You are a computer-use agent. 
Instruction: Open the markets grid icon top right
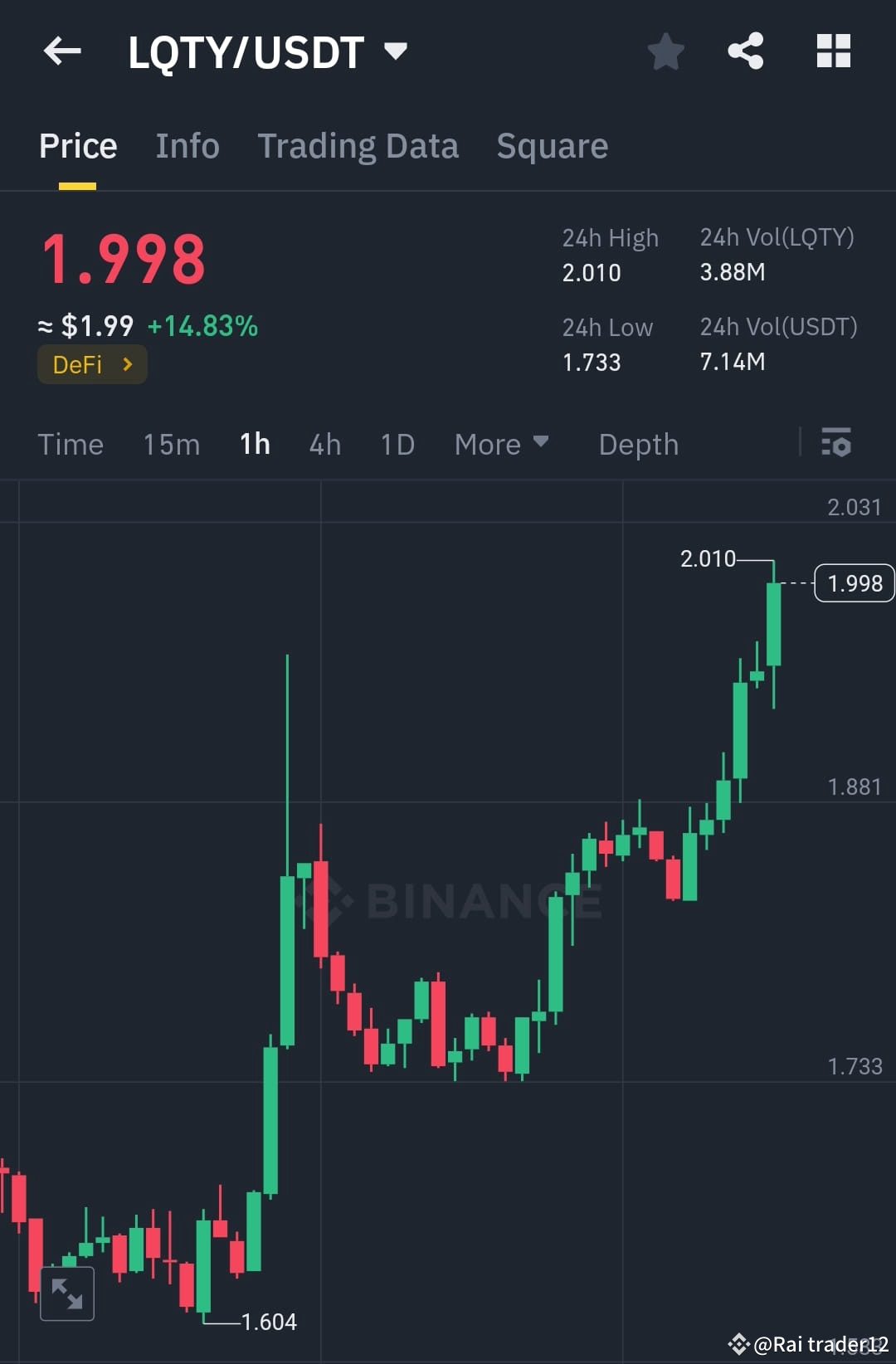832,51
